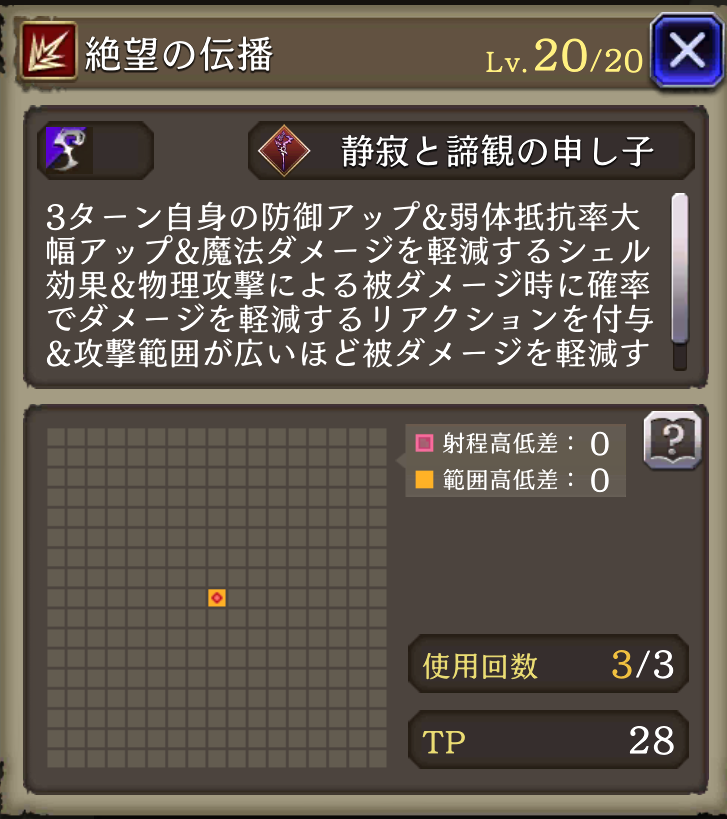Open the range help question mark icon
The width and height of the screenshot is (727, 819).
(671, 440)
